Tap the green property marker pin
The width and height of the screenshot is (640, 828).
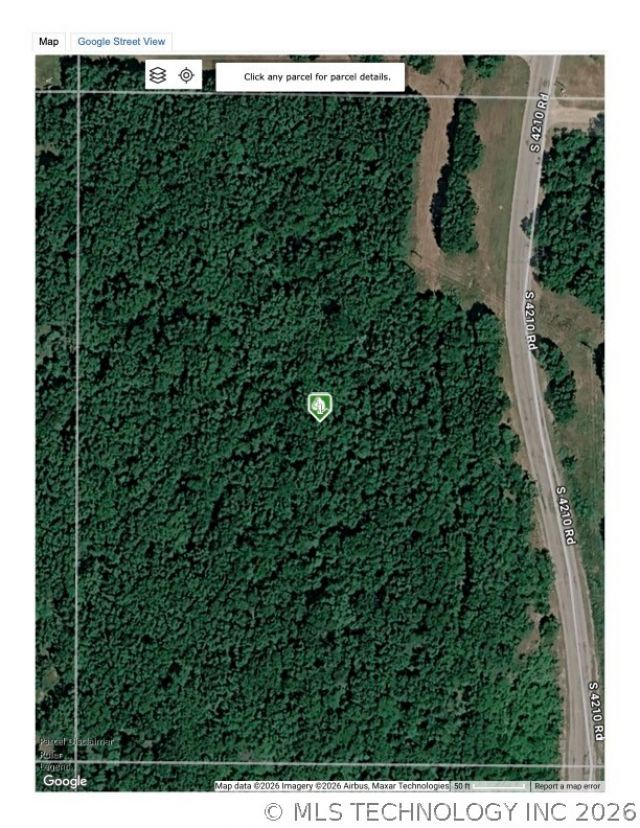(319, 405)
